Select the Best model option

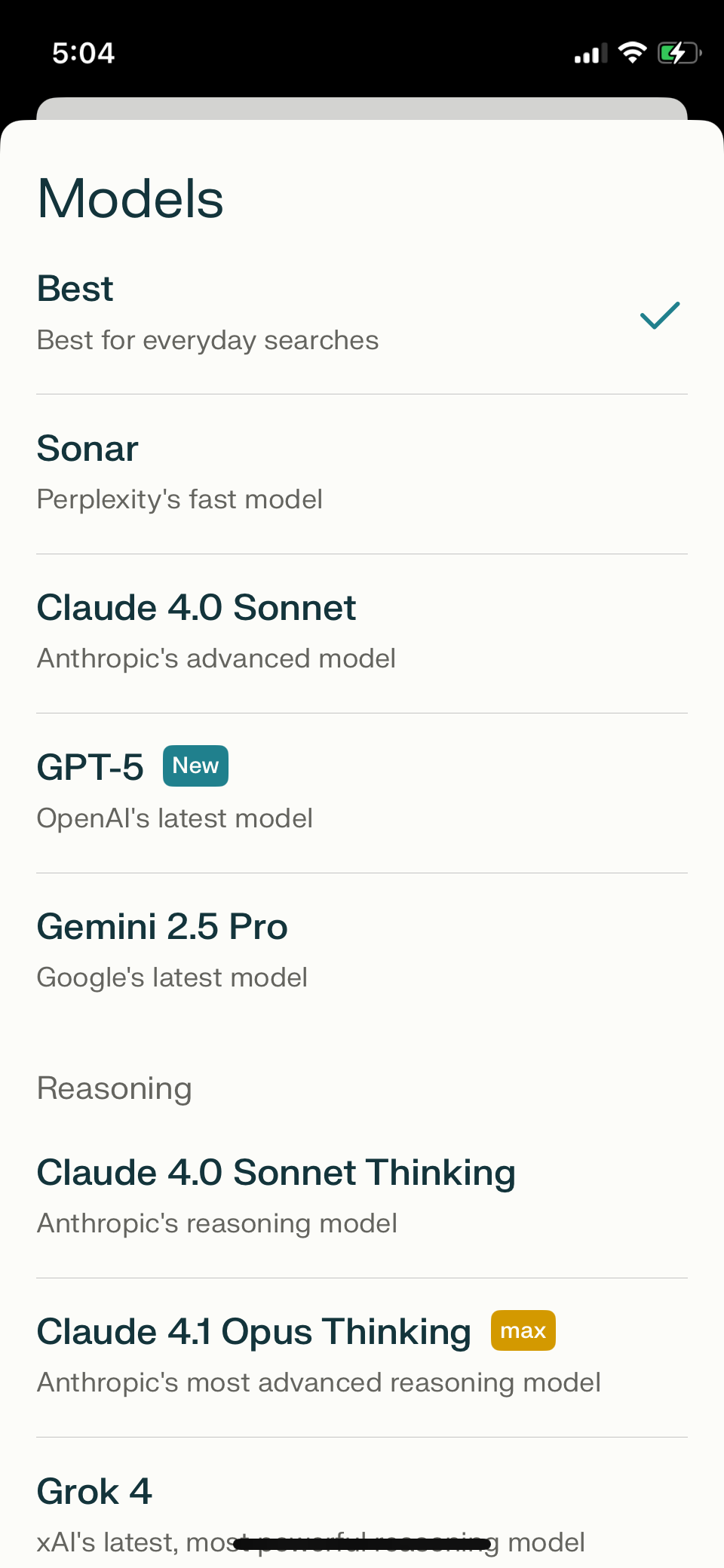362,315
